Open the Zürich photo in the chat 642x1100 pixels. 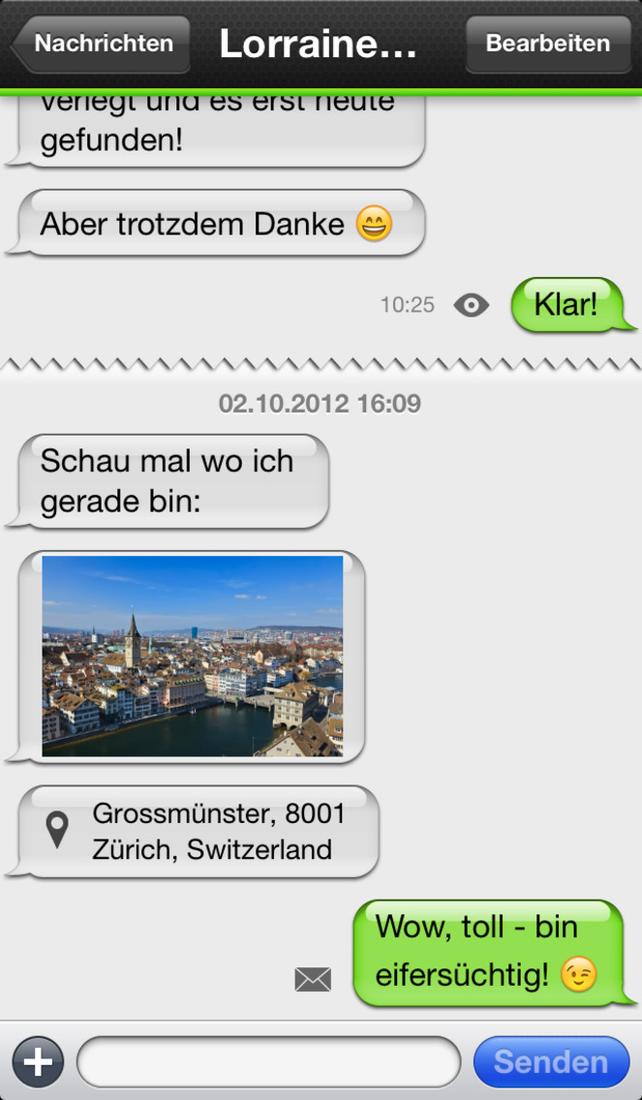coord(192,655)
